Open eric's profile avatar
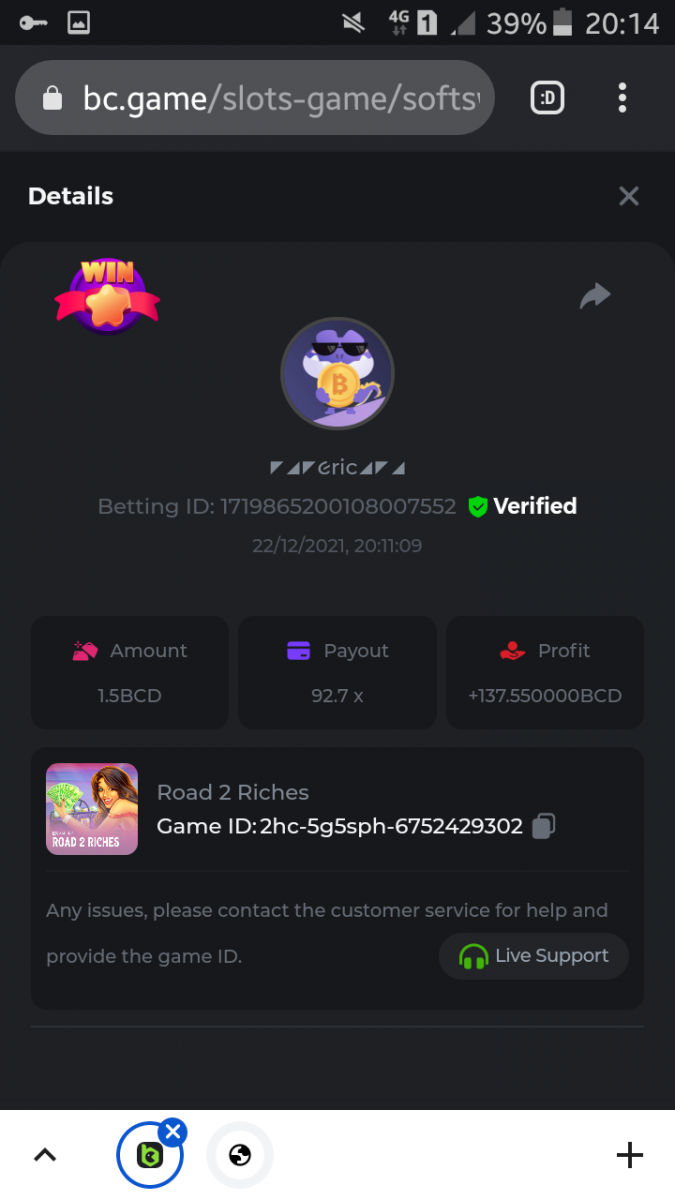This screenshot has height=1200, width=675. click(x=337, y=374)
